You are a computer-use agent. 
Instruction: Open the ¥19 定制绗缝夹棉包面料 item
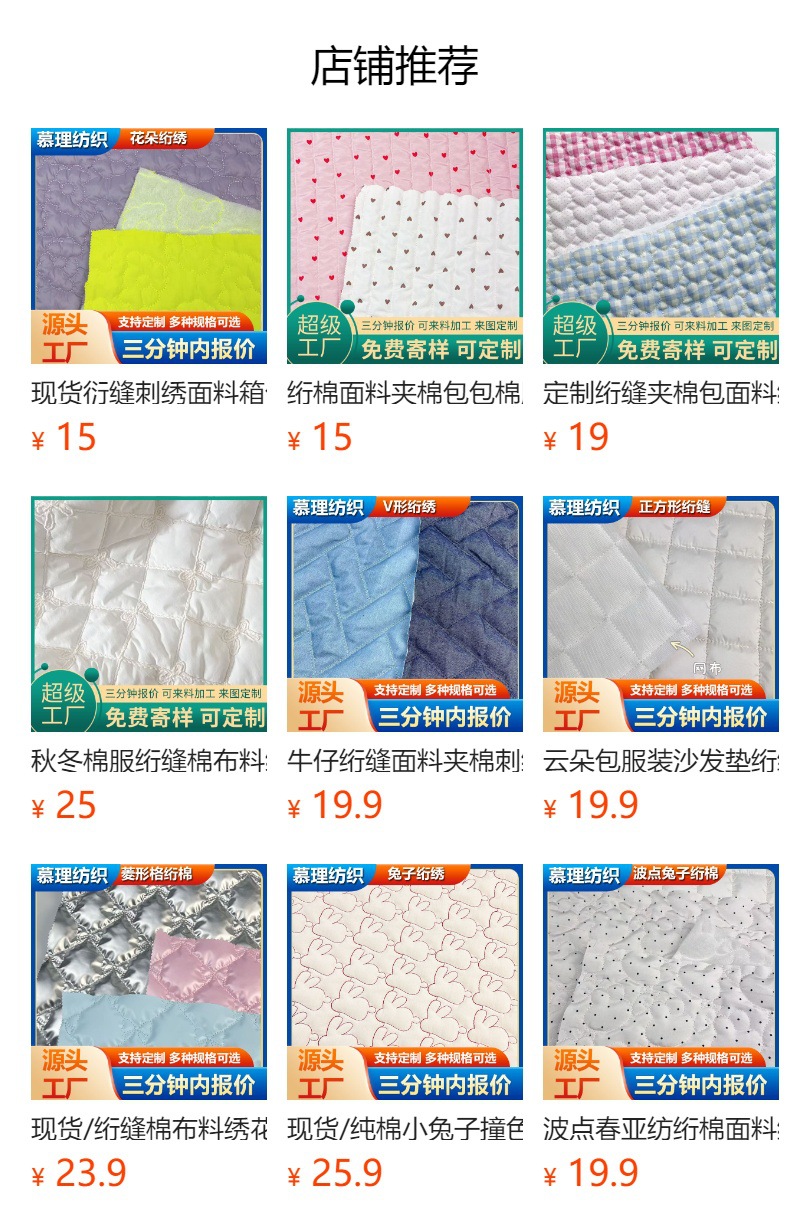pyautogui.click(x=661, y=246)
